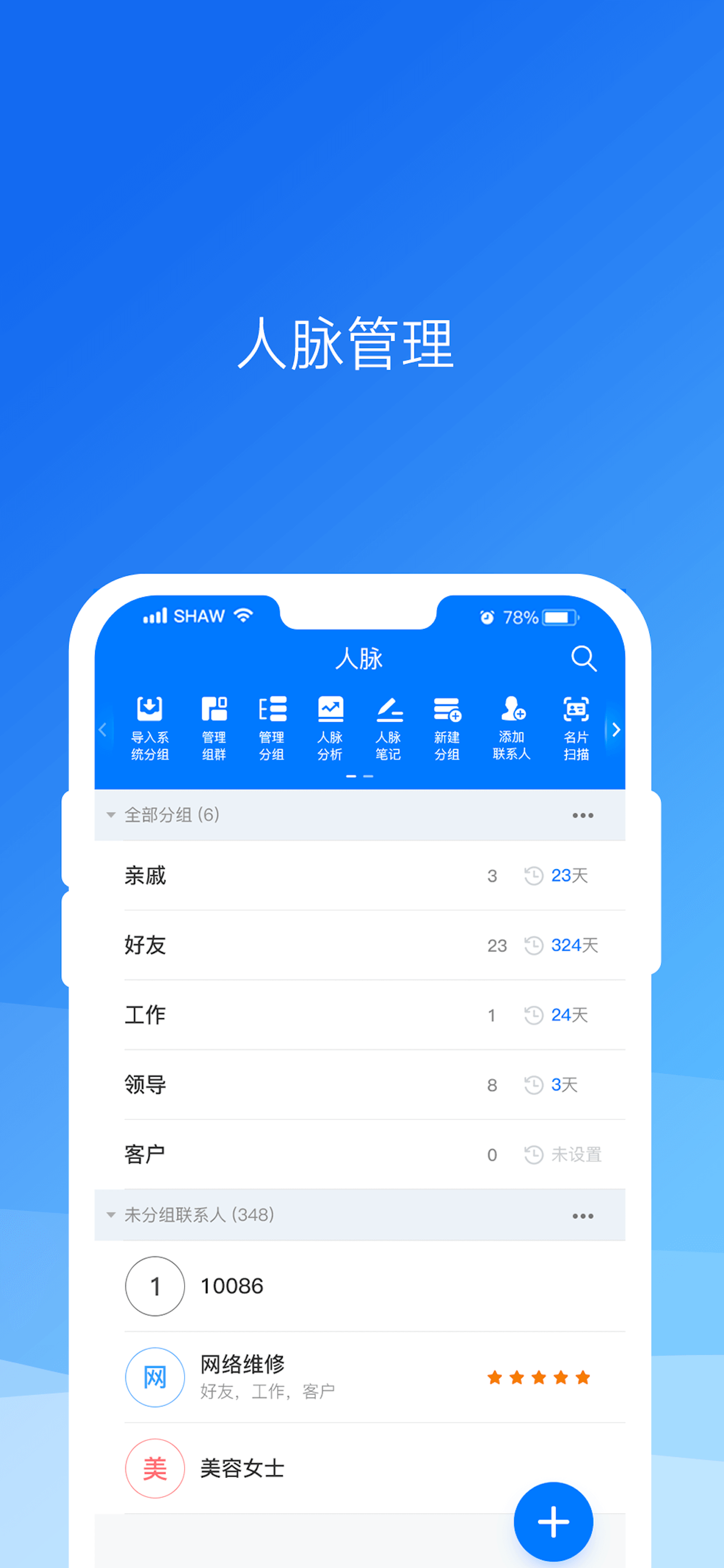
Task: Open options menu beside 全部分组
Action: tap(582, 815)
